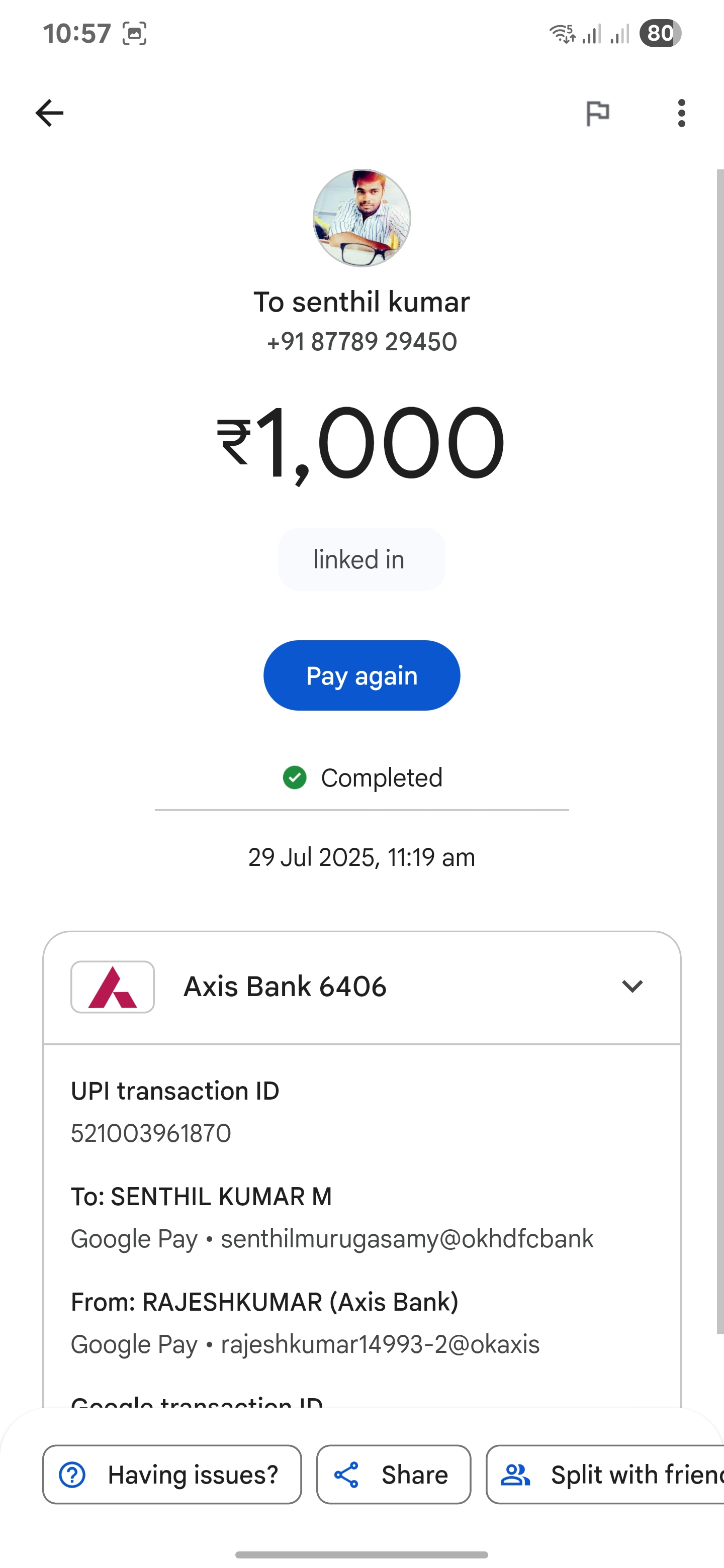This screenshot has width=724, height=1568.
Task: Open senthil kumar's profile picture
Action: (361, 218)
